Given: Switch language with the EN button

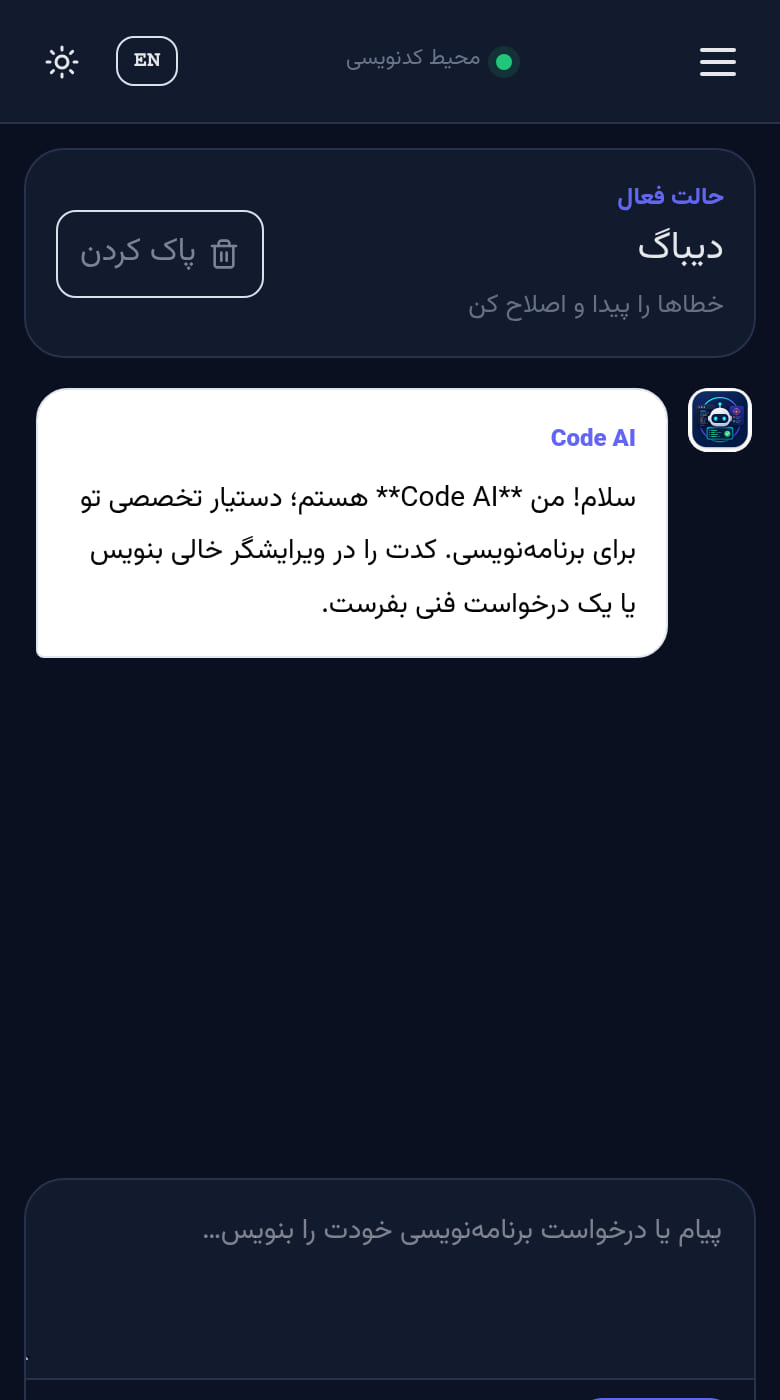Looking at the screenshot, I should click(x=147, y=61).
